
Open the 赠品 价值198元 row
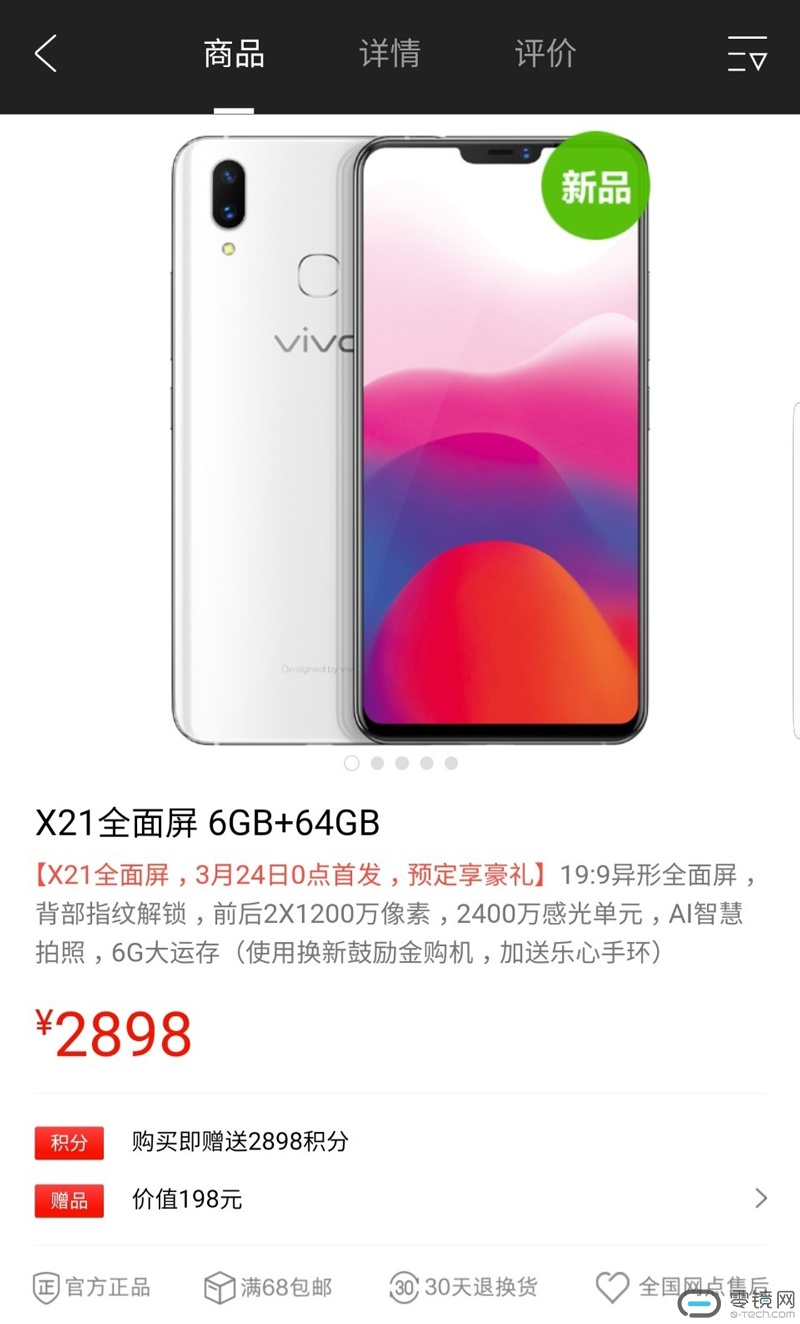(x=400, y=1199)
